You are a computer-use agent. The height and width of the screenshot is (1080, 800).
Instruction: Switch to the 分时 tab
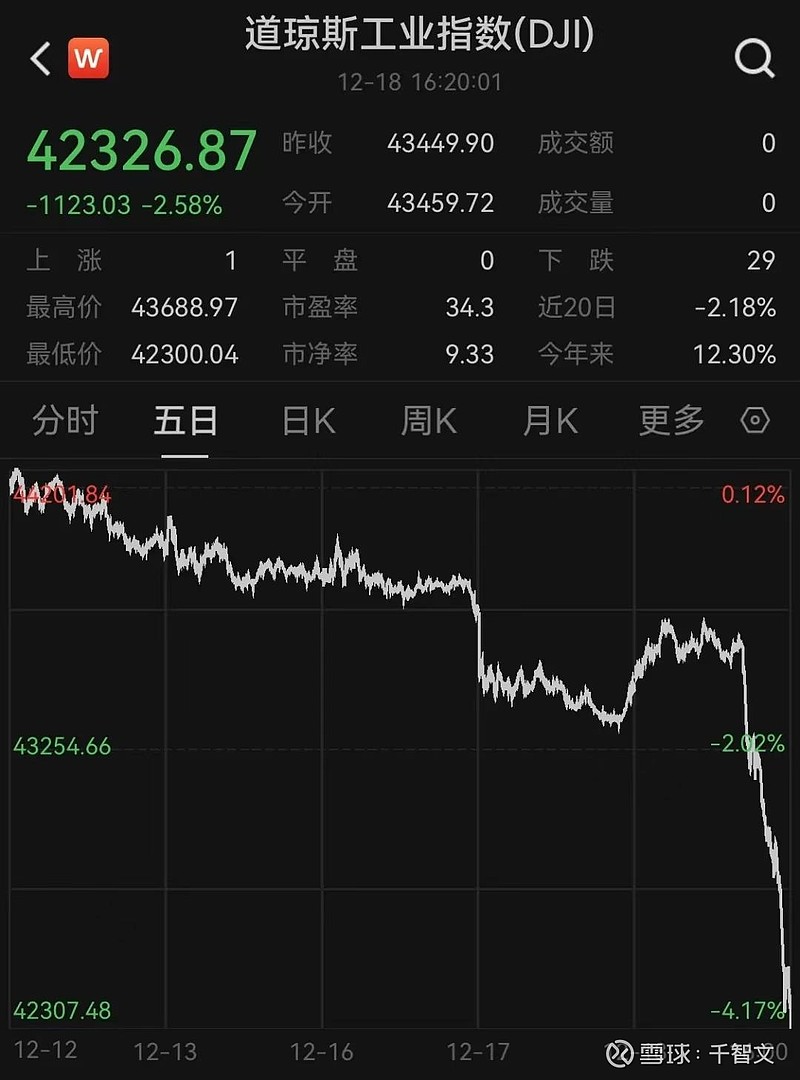[x=63, y=421]
